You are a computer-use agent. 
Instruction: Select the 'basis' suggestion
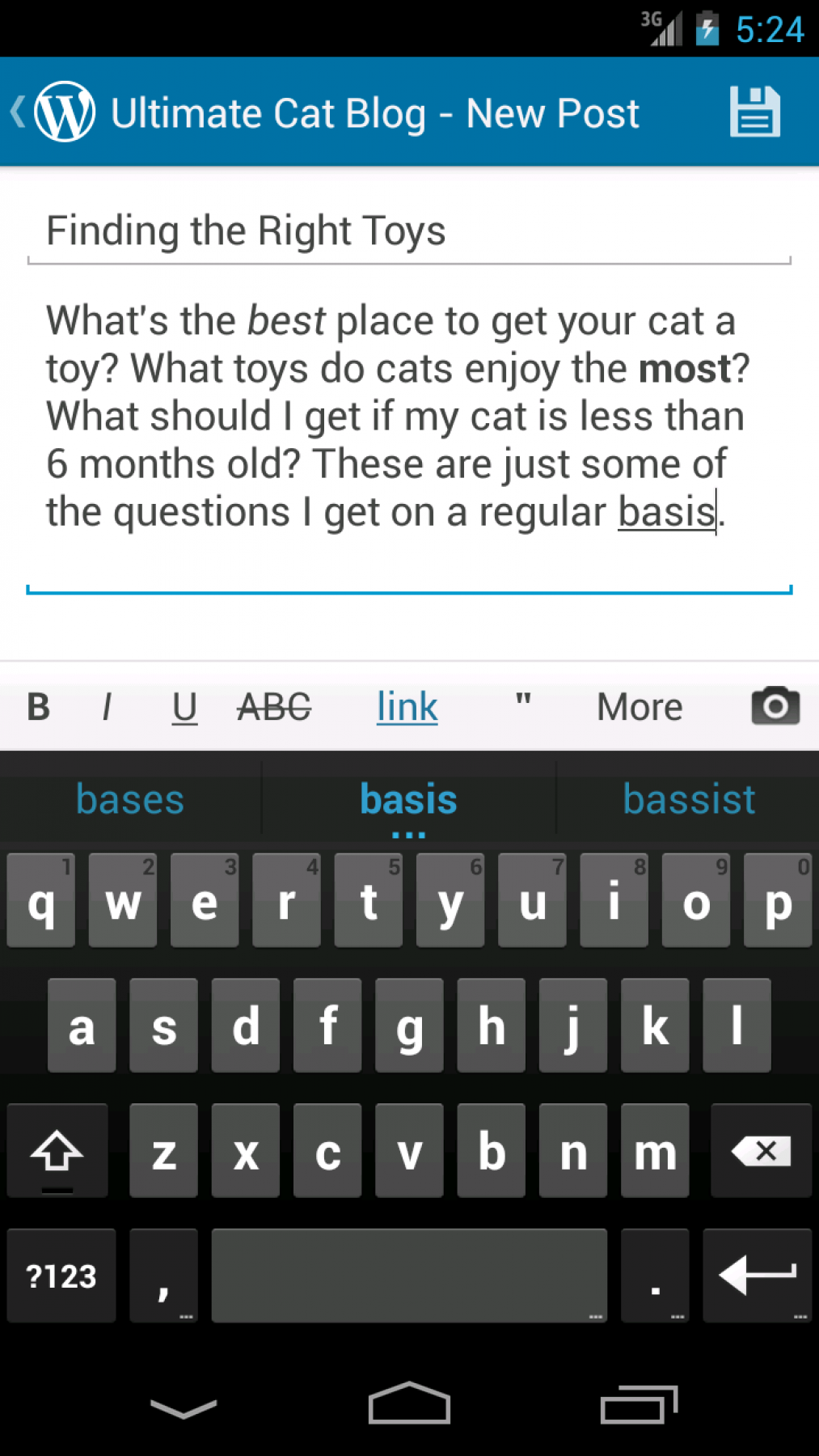coord(408,799)
